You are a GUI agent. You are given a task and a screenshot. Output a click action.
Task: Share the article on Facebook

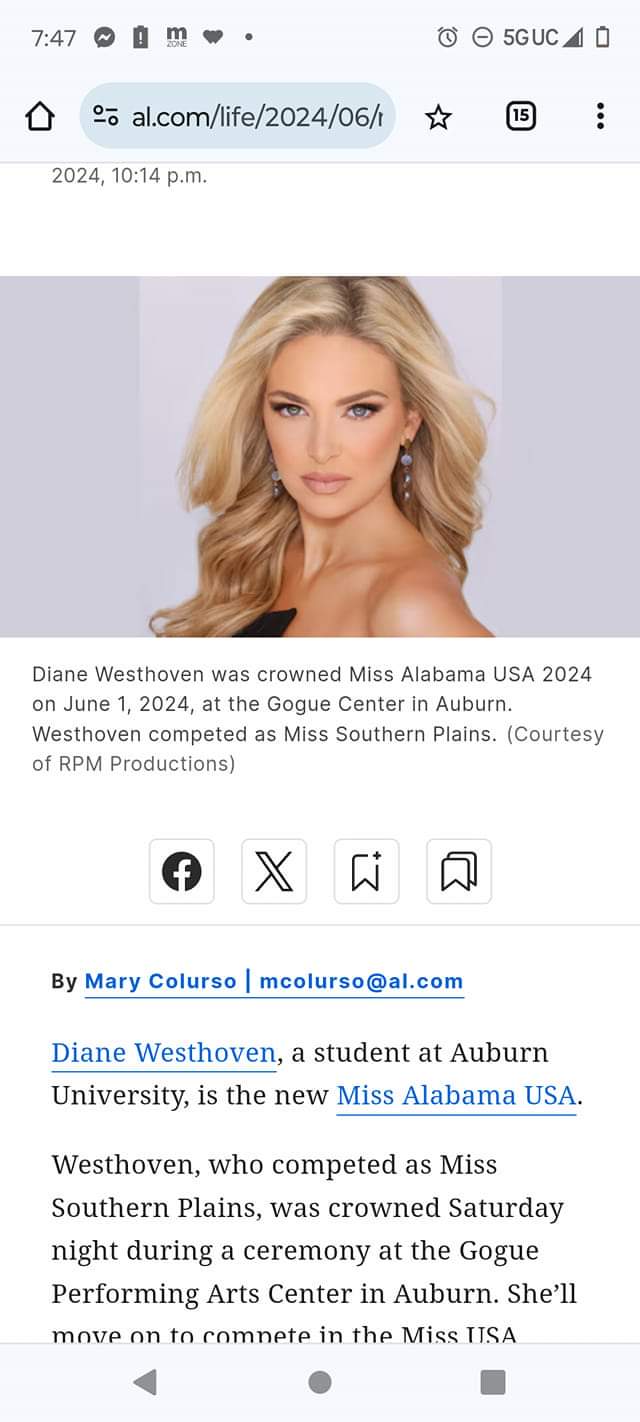point(182,872)
